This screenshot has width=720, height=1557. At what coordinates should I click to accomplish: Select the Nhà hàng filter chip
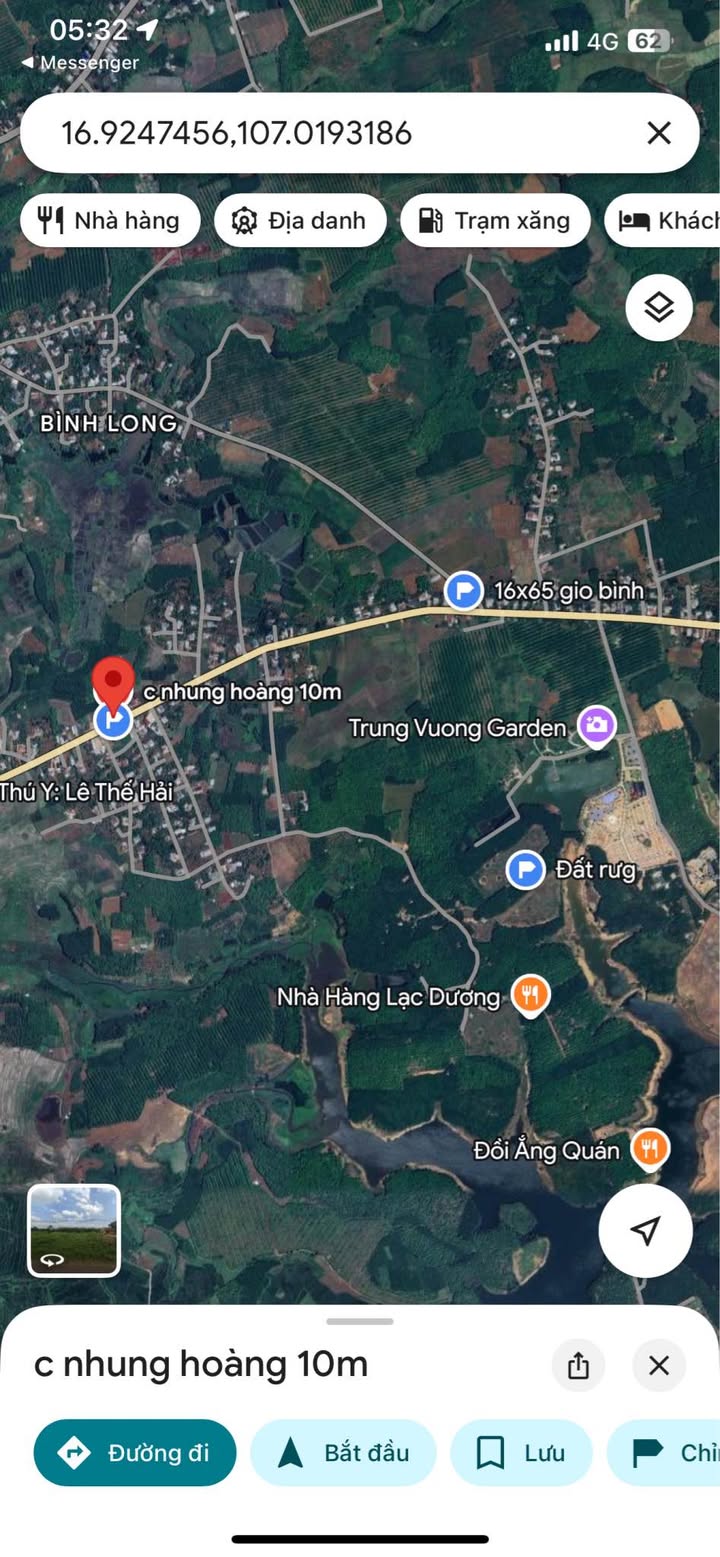110,220
